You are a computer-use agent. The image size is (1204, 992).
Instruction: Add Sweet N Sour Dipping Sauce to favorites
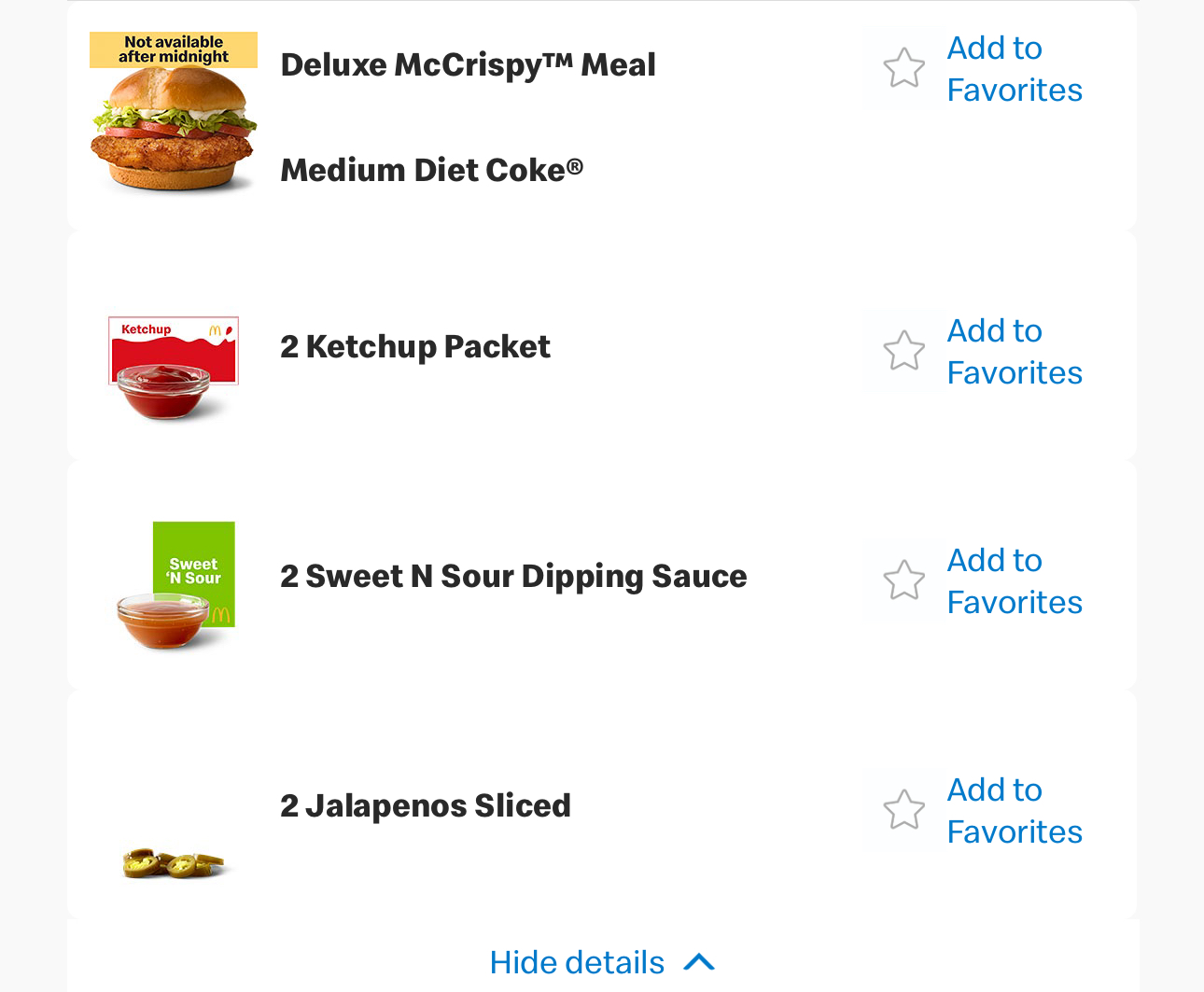coord(982,580)
